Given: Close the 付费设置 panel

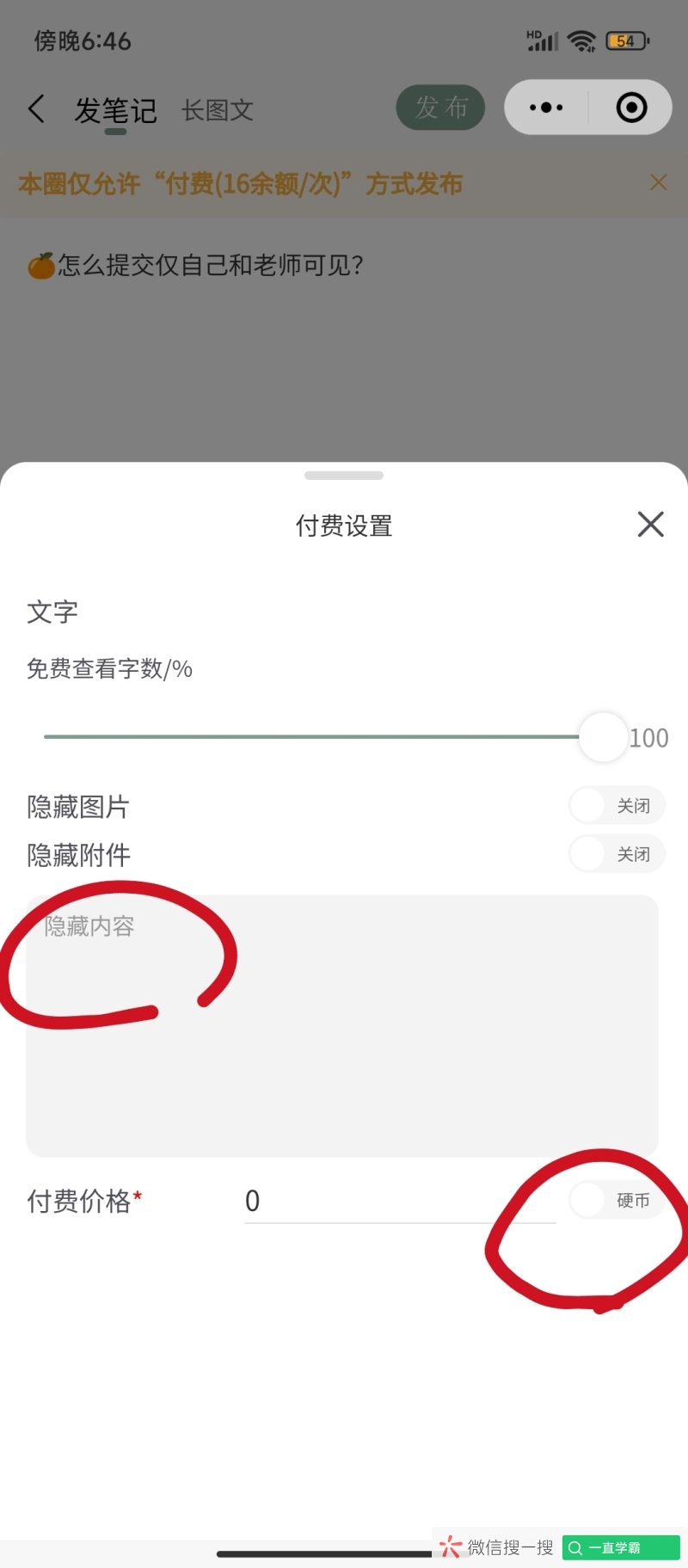Looking at the screenshot, I should click(x=650, y=524).
